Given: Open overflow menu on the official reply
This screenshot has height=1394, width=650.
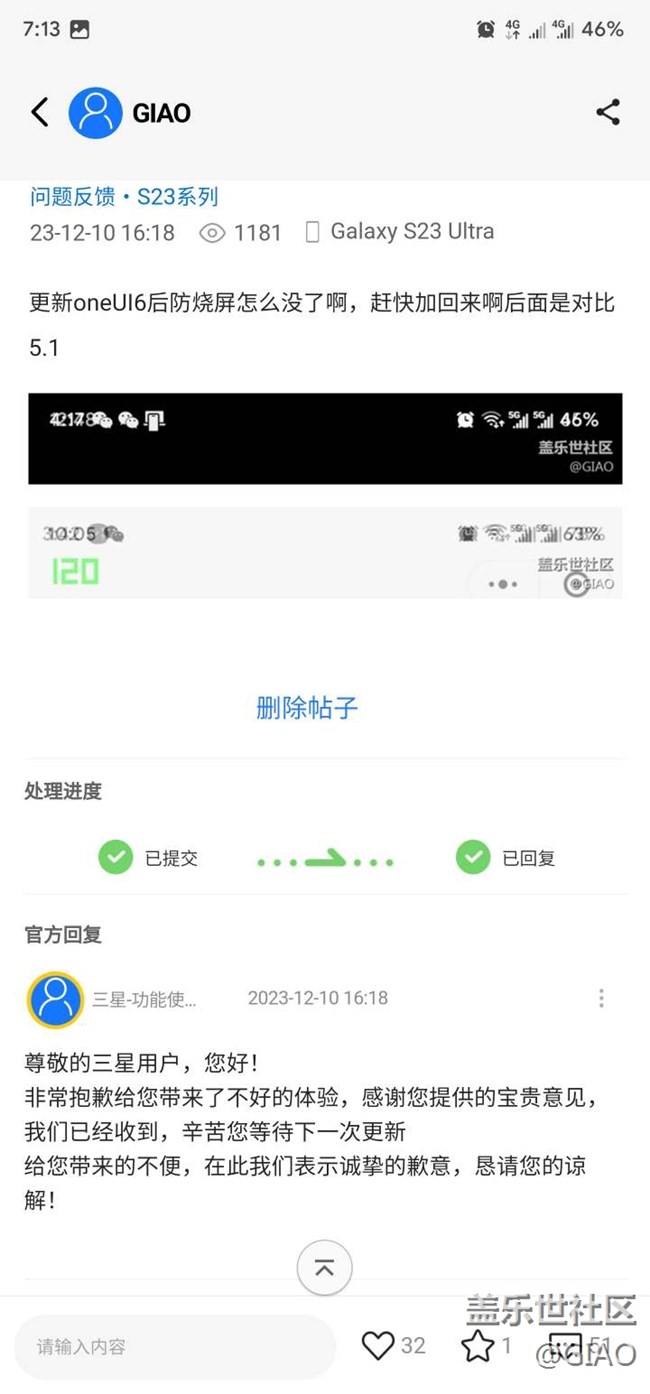Looking at the screenshot, I should click(x=601, y=998).
